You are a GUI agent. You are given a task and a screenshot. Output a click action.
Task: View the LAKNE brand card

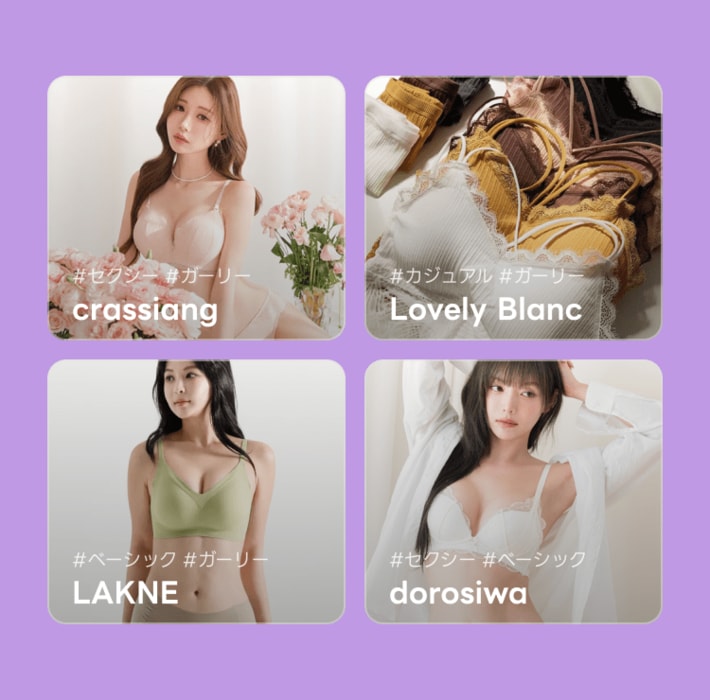pos(196,491)
